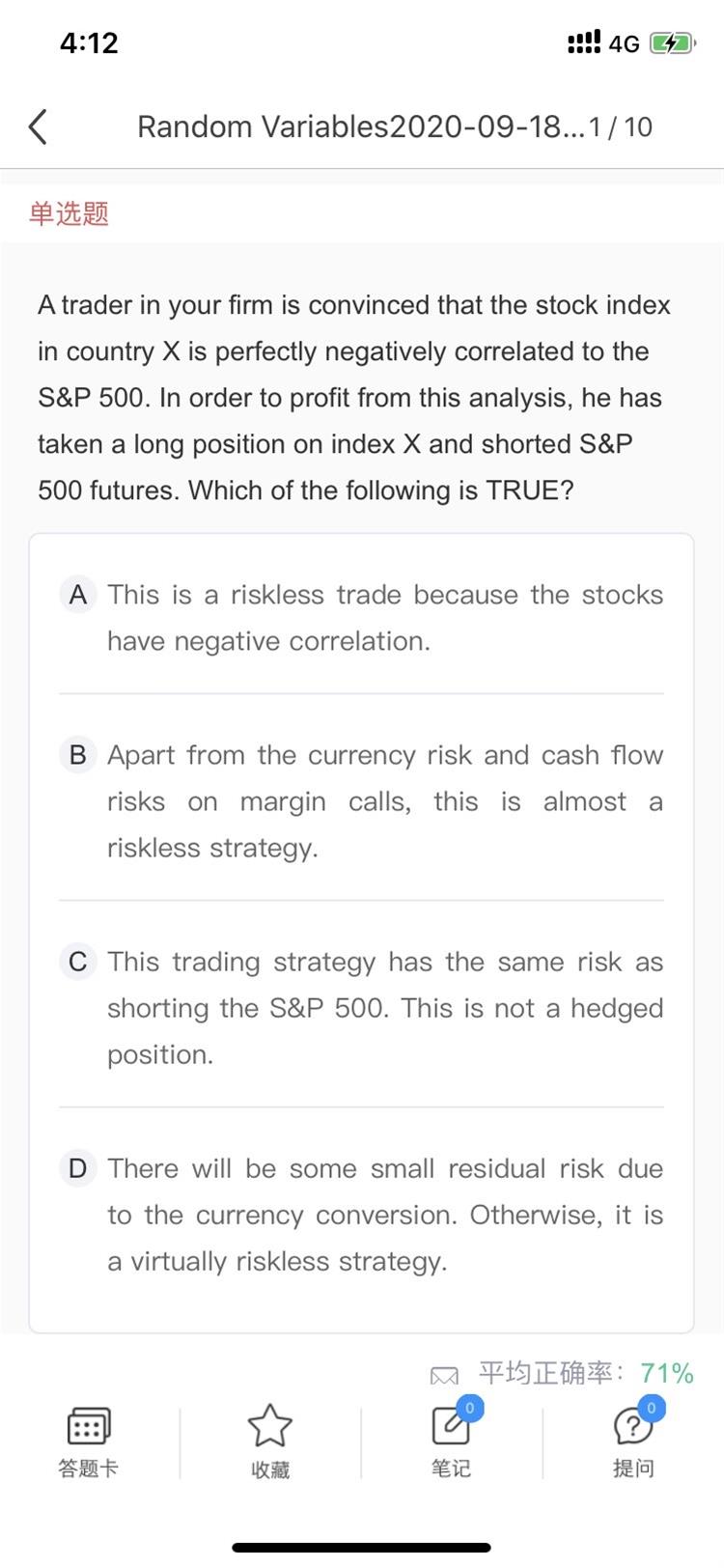Select answer A about riskless trade

click(x=361, y=618)
